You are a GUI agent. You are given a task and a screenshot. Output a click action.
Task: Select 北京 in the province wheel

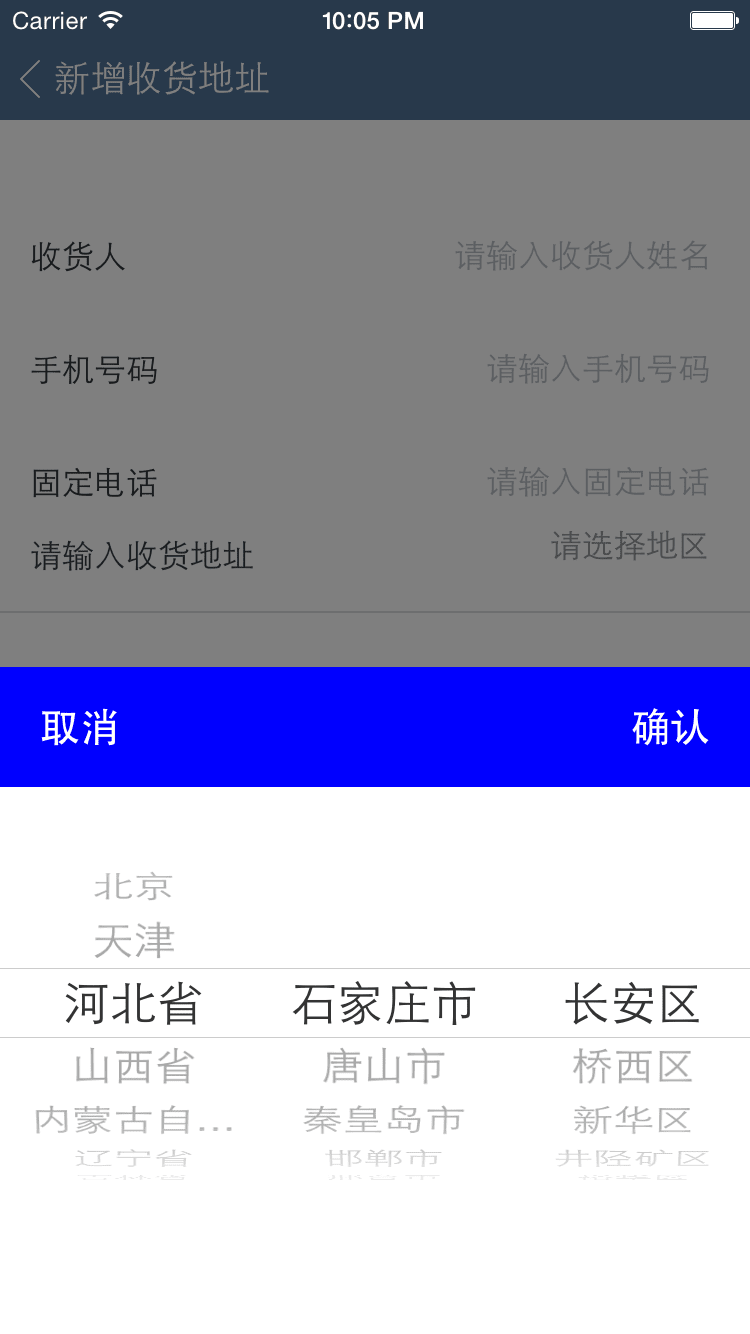(133, 885)
